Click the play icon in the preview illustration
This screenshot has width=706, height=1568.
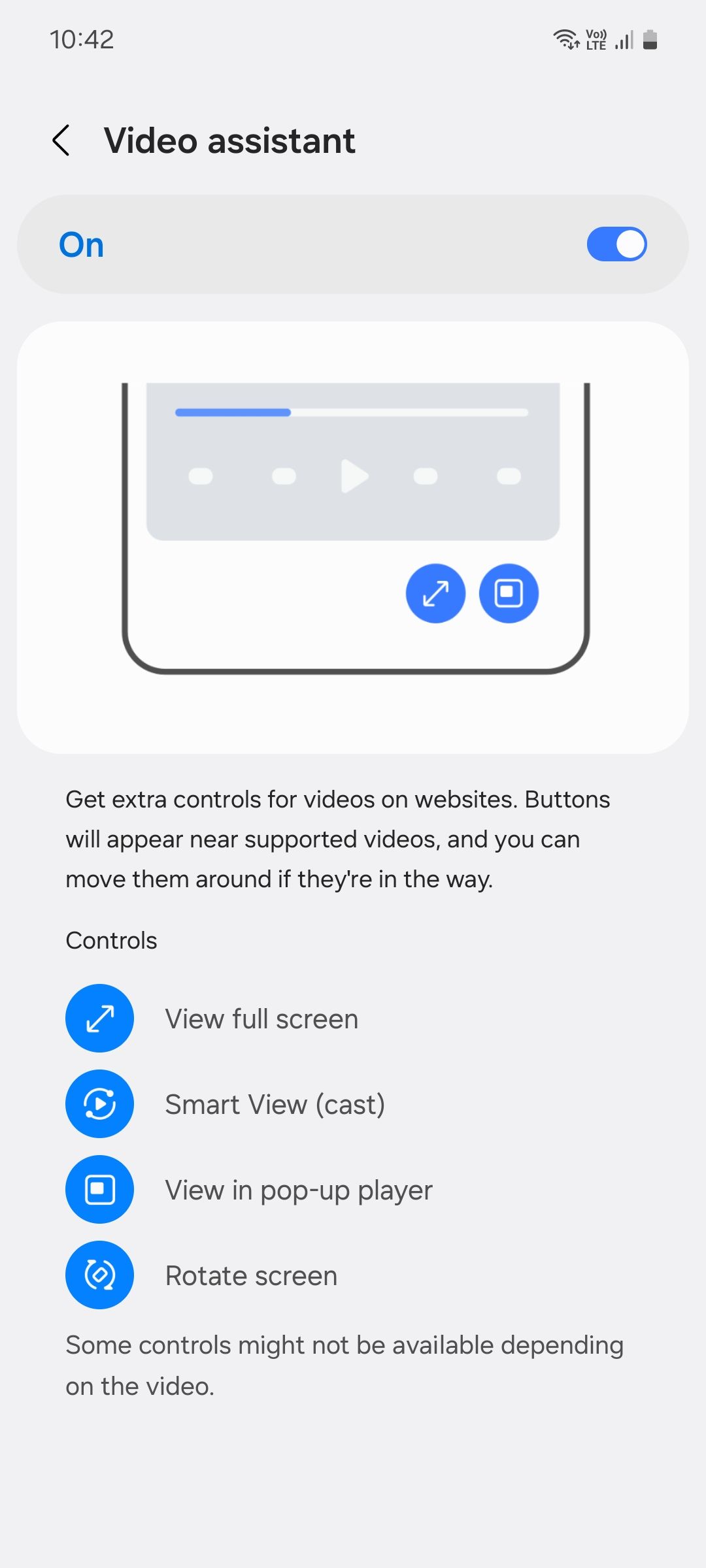coord(353,476)
